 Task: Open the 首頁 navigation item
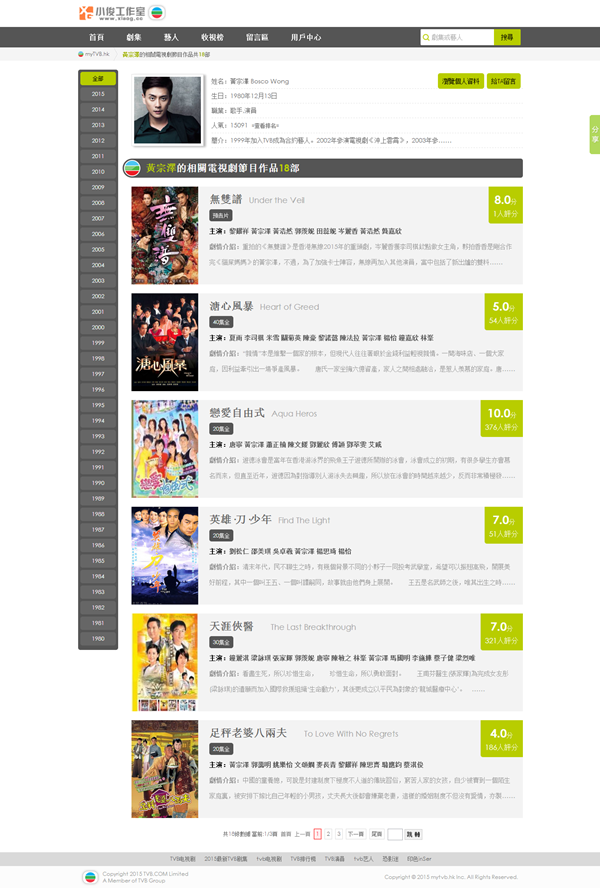[x=96, y=37]
